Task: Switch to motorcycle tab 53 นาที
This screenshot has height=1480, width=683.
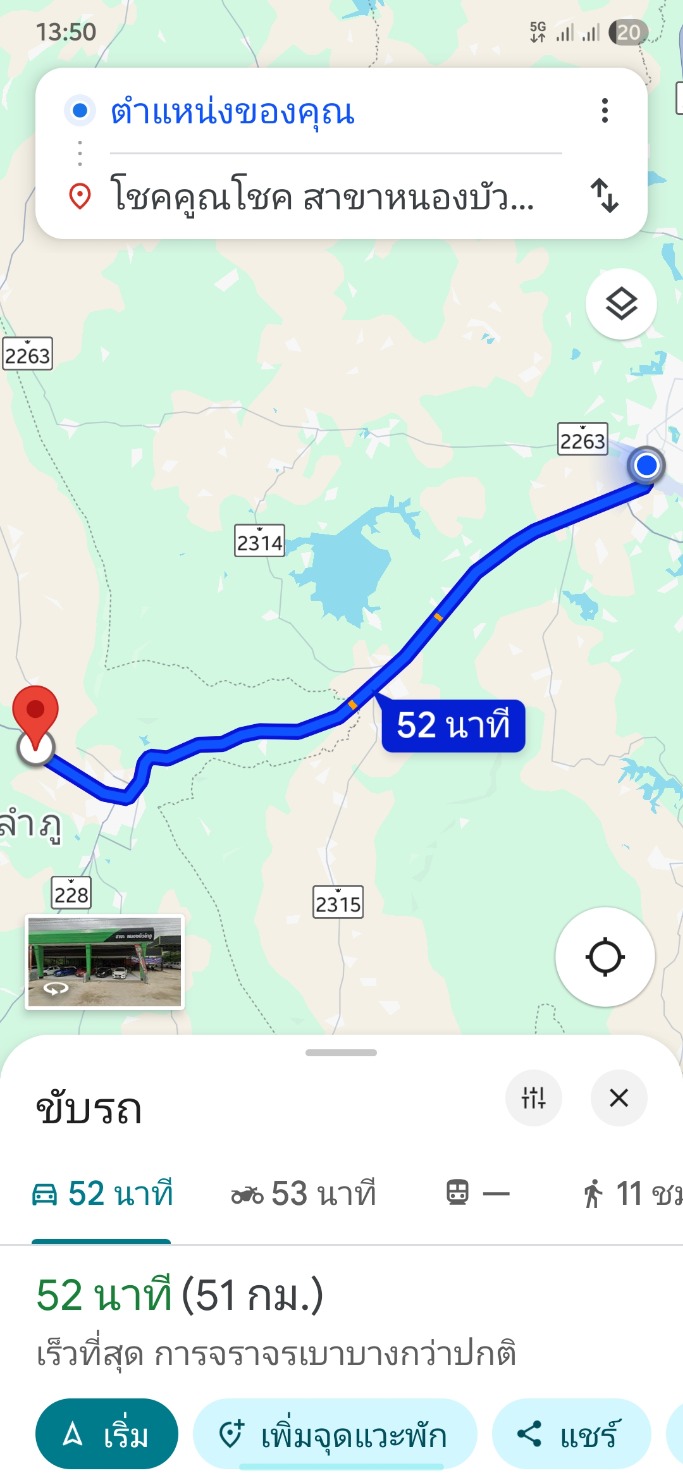Action: [303, 1194]
